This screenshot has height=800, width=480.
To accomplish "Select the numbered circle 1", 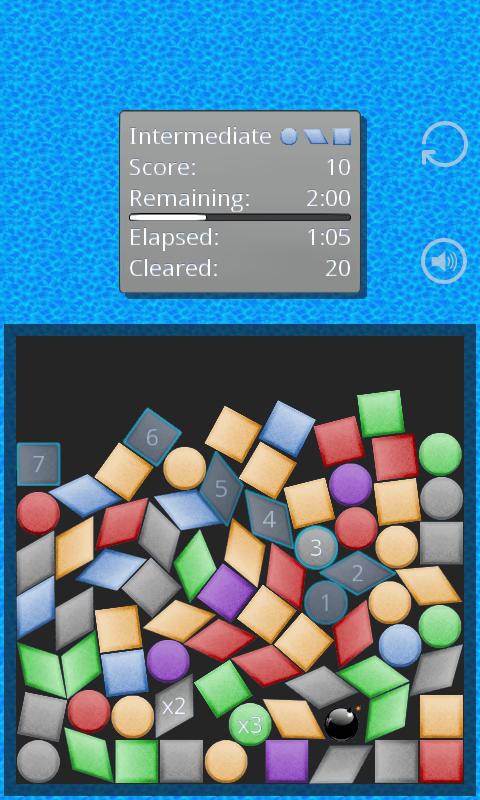I will (x=325, y=603).
